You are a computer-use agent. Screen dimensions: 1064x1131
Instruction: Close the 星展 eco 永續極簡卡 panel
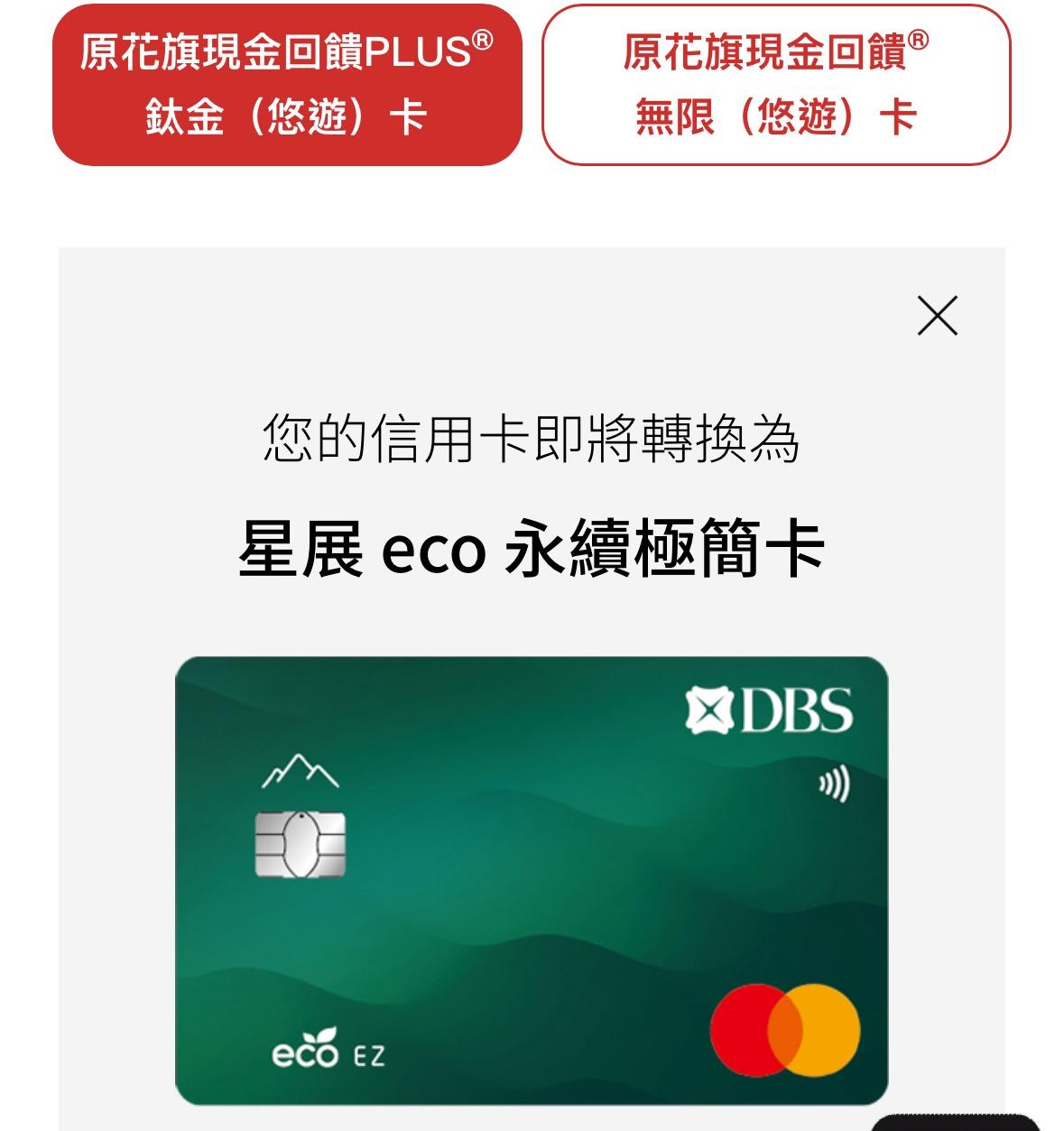pyautogui.click(x=937, y=316)
